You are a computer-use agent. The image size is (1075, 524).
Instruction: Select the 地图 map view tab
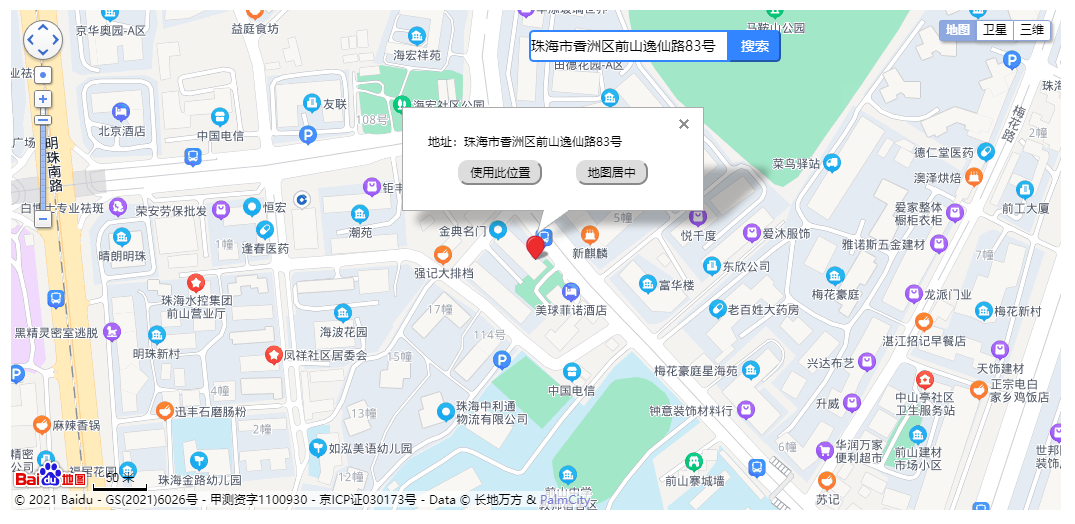[x=958, y=30]
